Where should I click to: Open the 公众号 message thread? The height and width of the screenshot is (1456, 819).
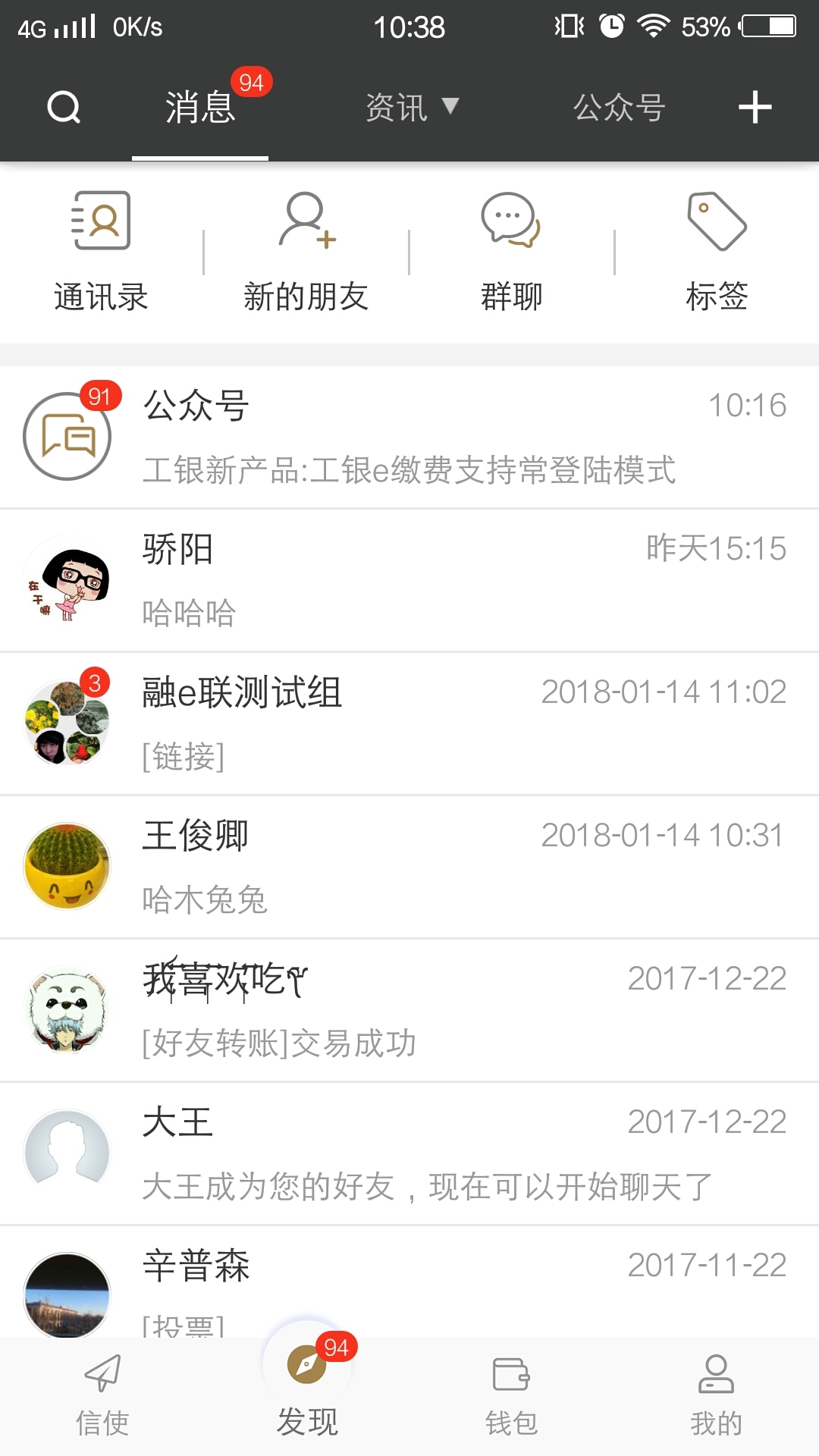point(409,437)
